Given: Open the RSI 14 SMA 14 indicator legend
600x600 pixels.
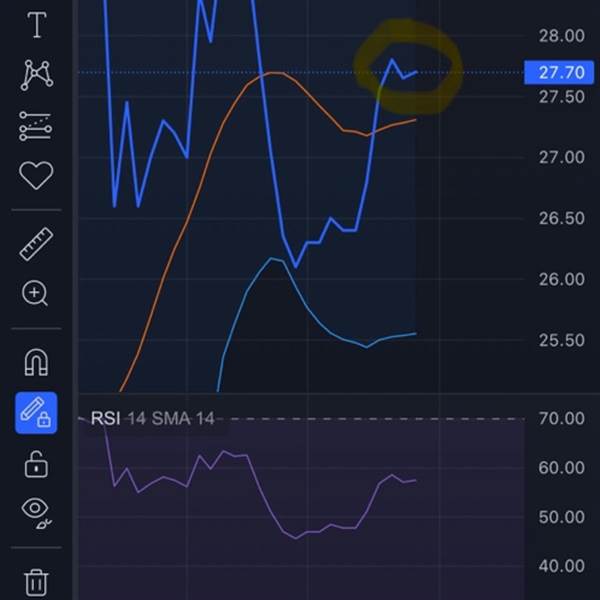Looking at the screenshot, I should (x=153, y=418).
